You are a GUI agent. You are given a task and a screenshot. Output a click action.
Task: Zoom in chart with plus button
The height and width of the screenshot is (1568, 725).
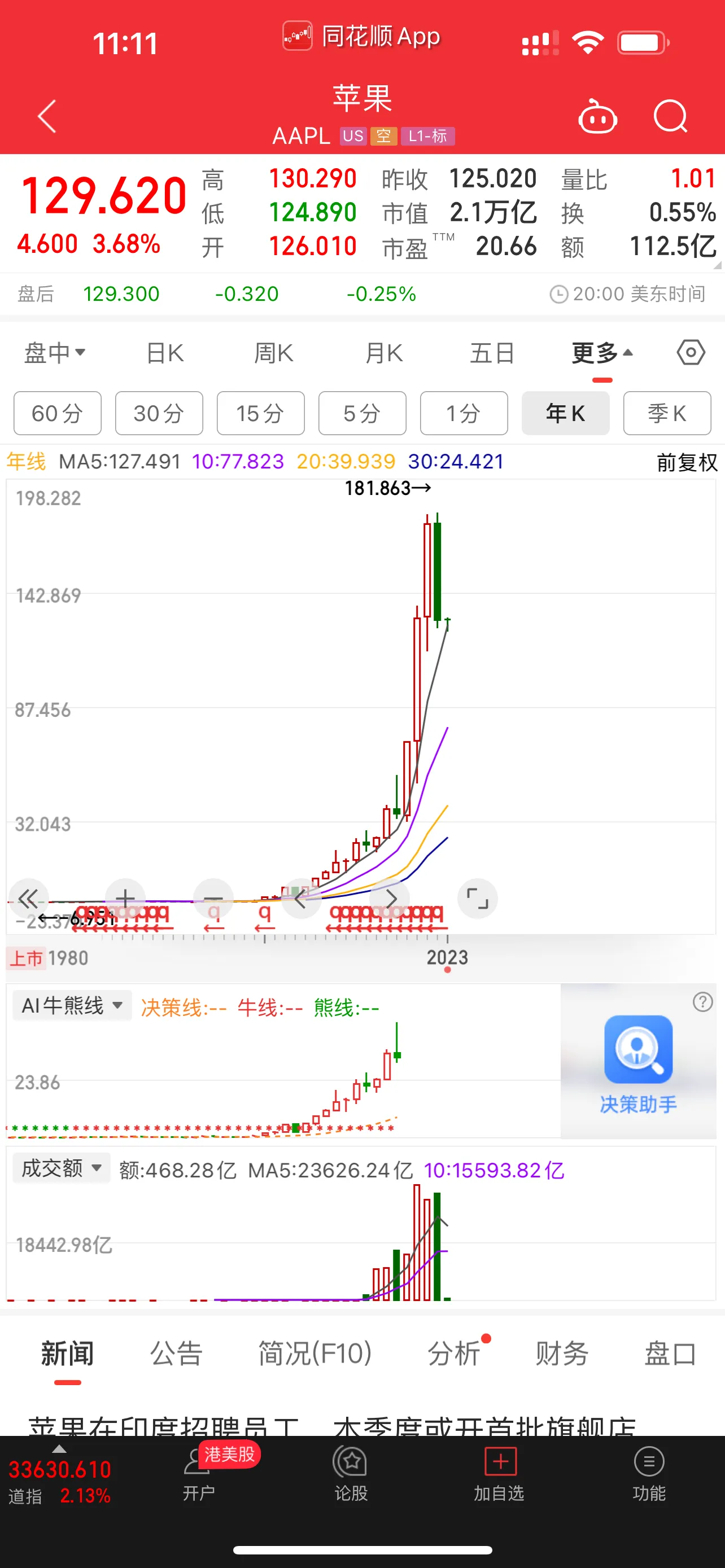pos(125,898)
